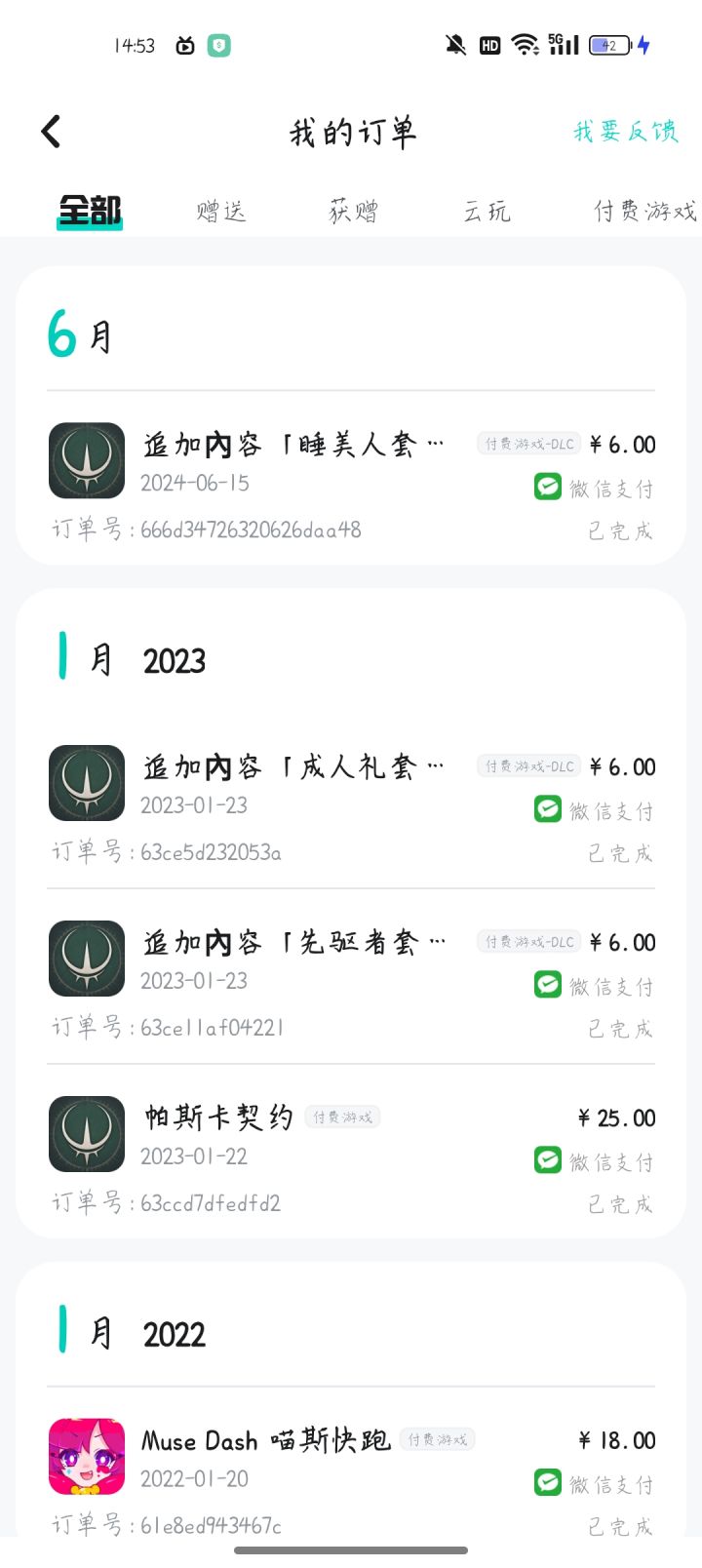Open 我要反馈 feedback link

625,132
